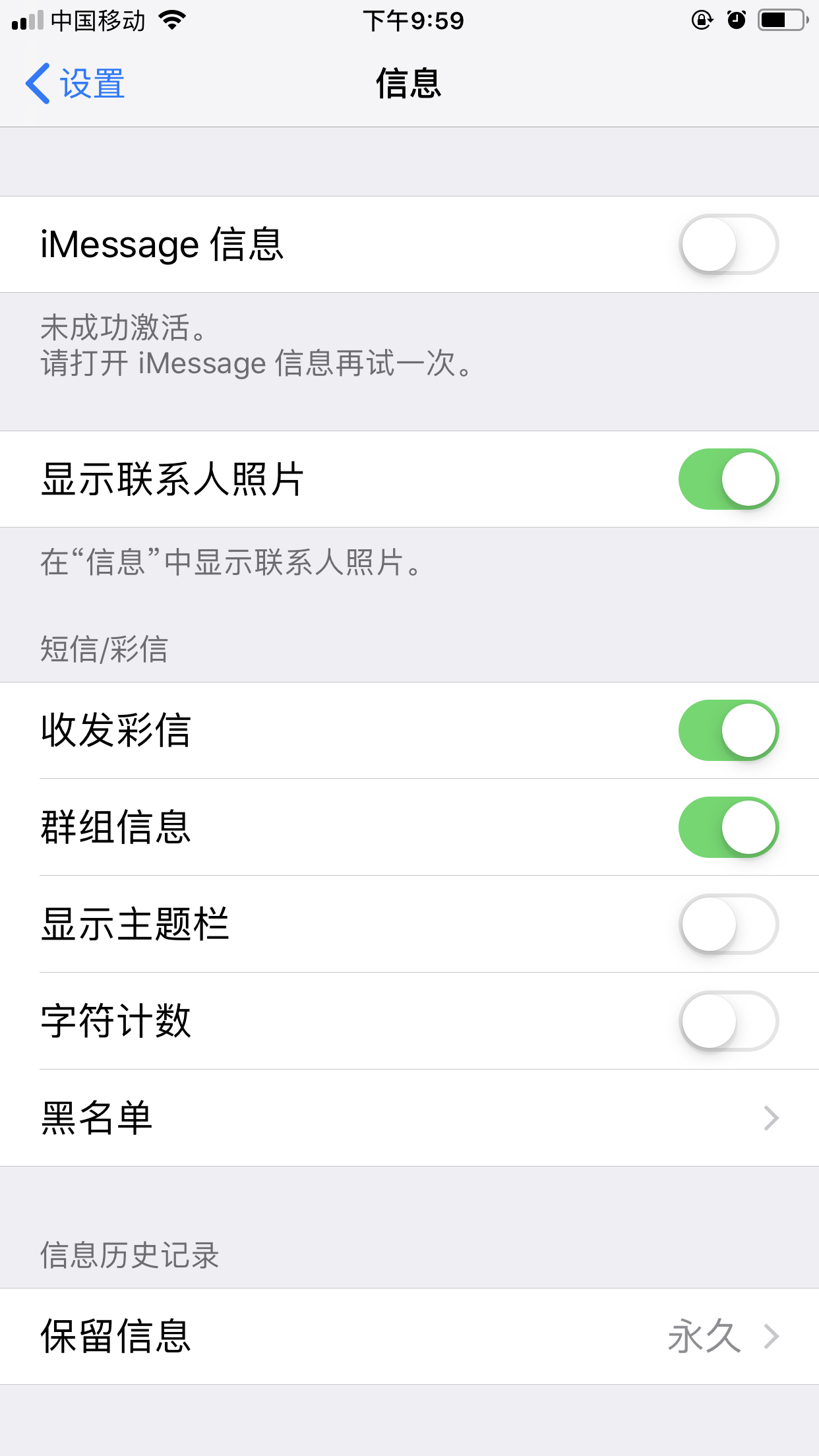Enable the iMessage 信息 switch
The image size is (819, 1456).
coord(728,245)
